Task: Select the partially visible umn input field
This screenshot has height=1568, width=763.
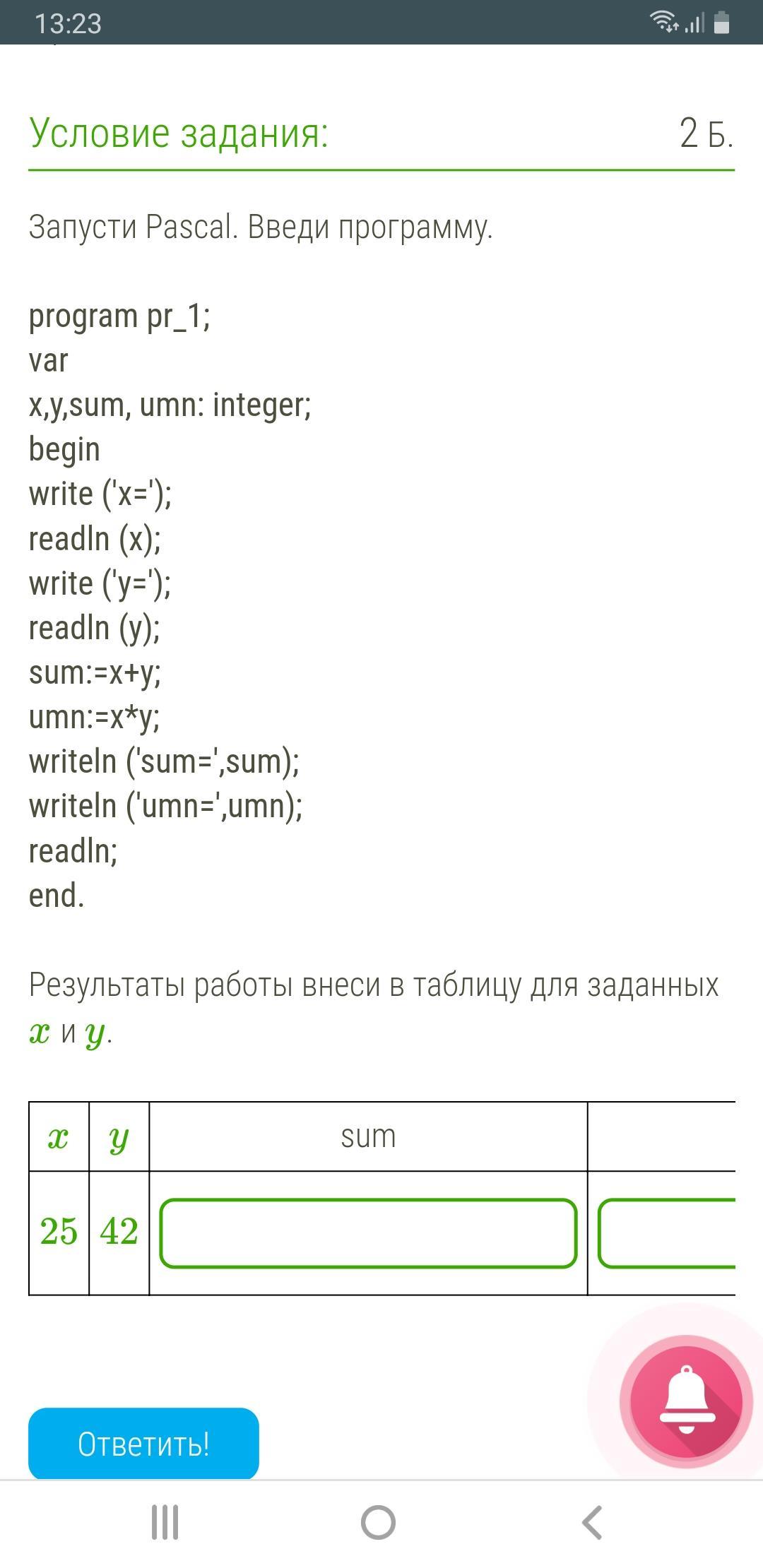Action: pos(667,1233)
